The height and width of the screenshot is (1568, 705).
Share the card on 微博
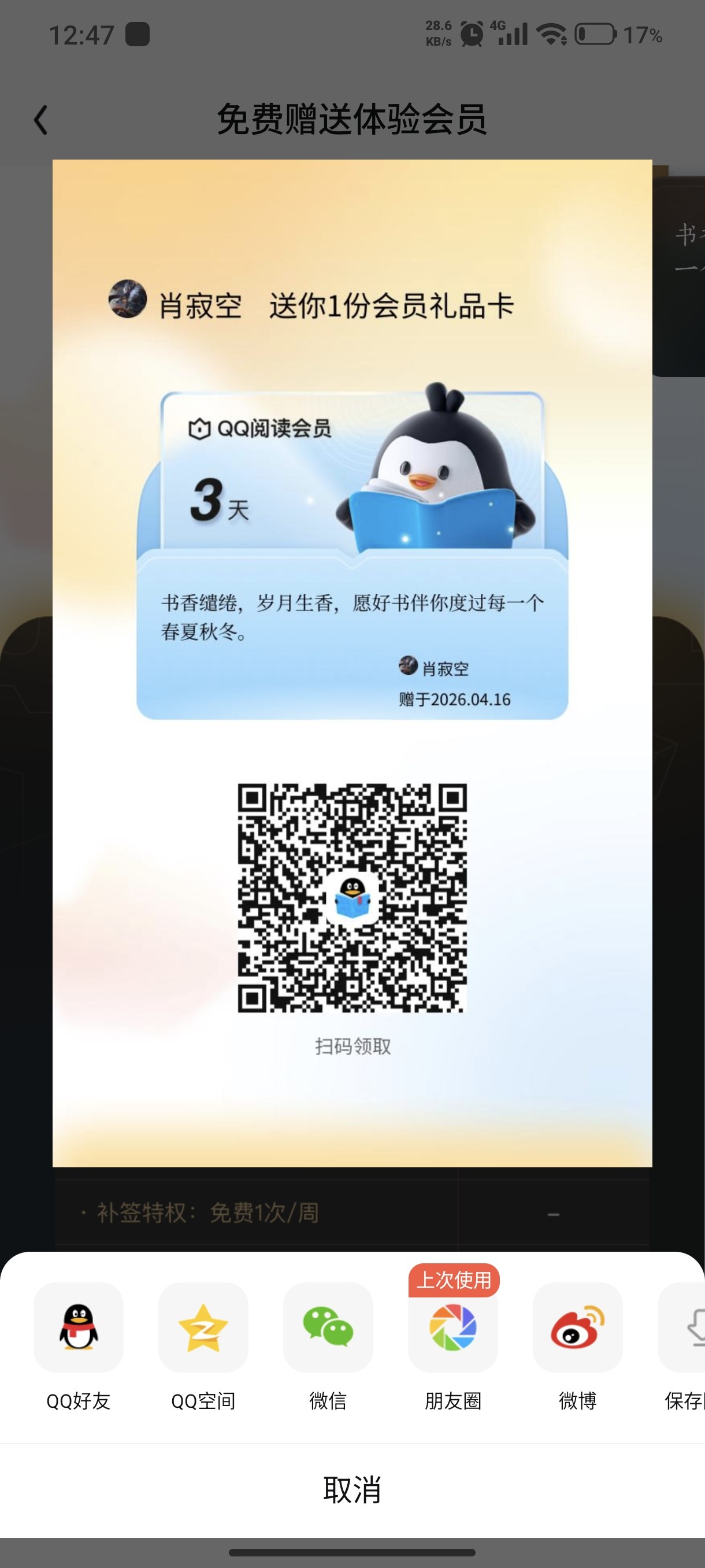coord(577,1327)
